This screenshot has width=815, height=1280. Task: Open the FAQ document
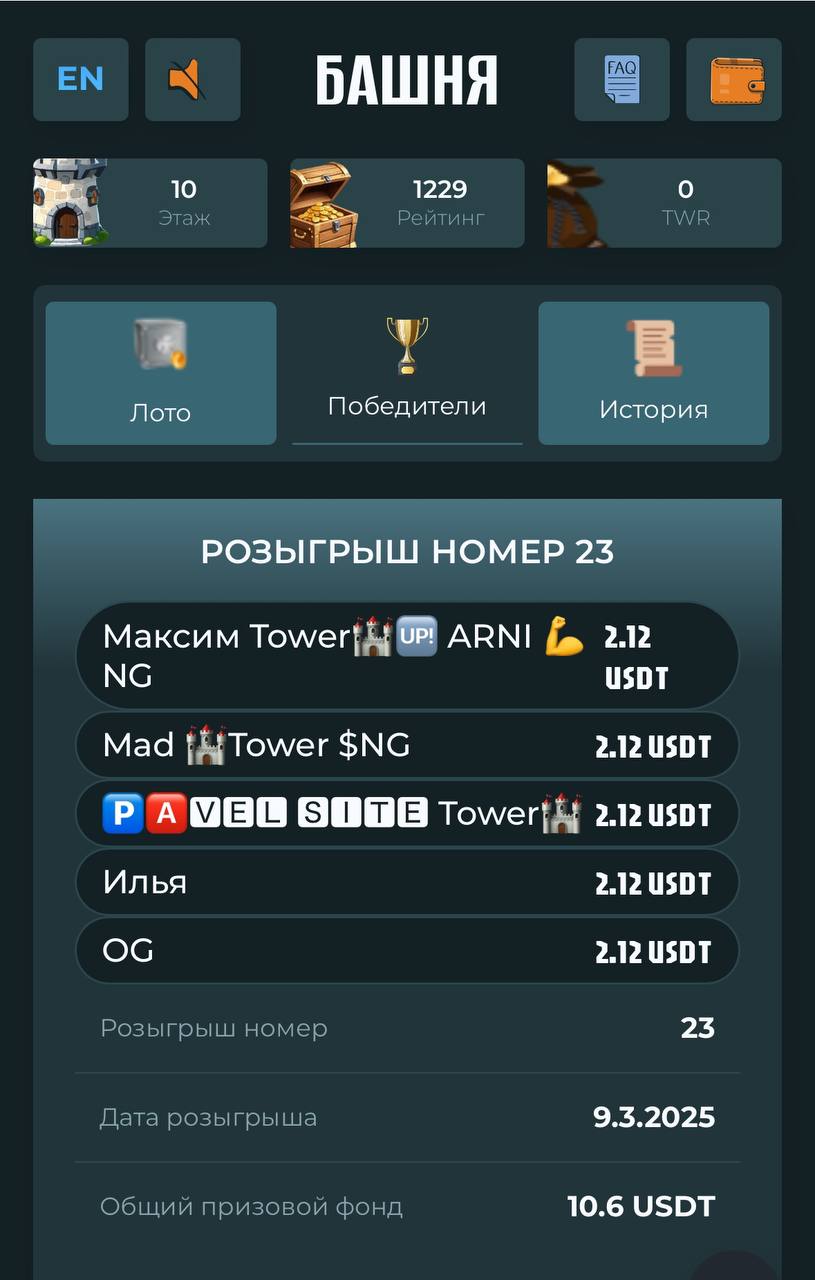pos(621,79)
